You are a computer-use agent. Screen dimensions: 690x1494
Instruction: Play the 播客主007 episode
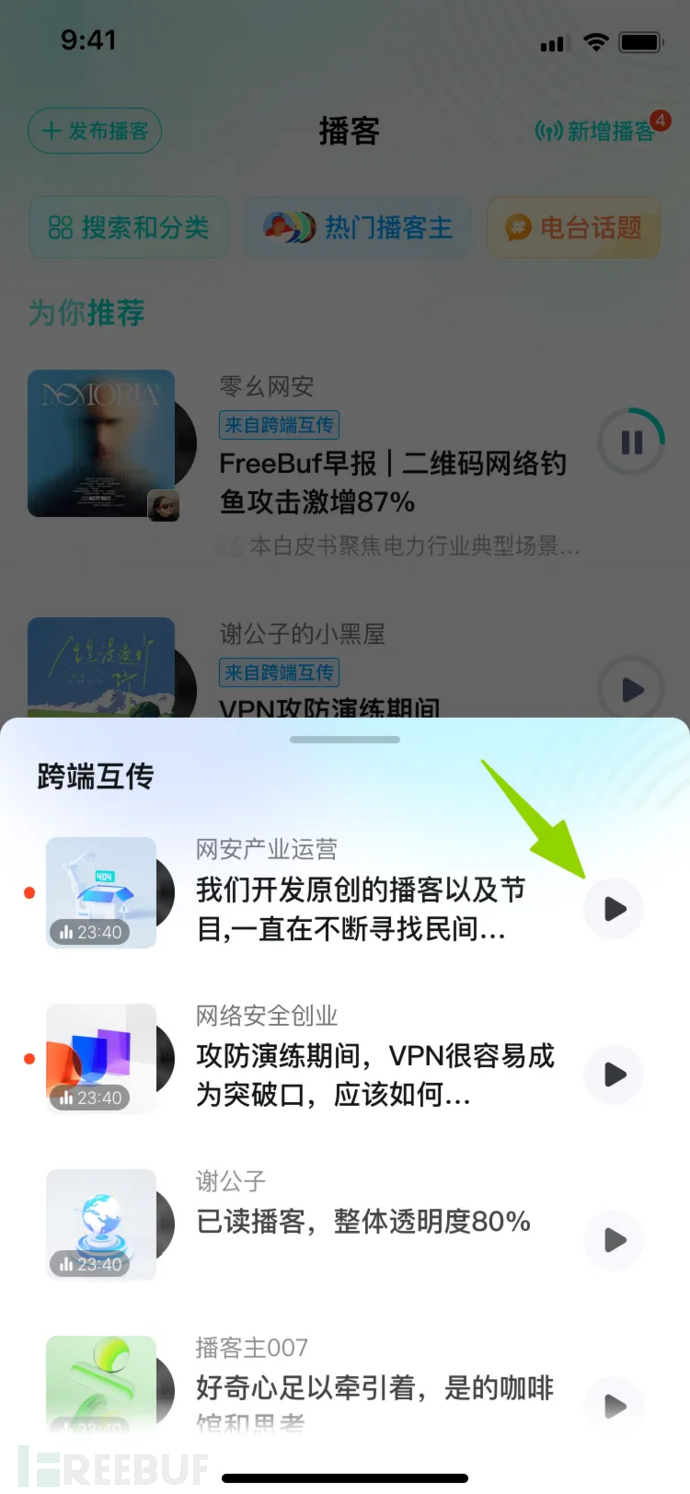coord(613,1405)
